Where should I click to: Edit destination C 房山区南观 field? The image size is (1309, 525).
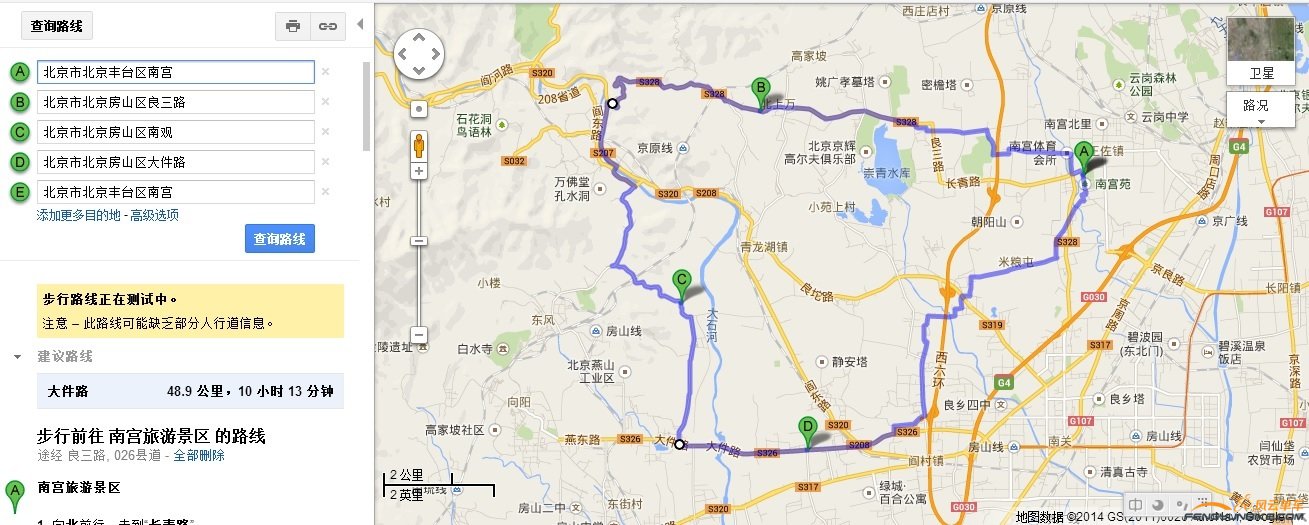coord(176,132)
